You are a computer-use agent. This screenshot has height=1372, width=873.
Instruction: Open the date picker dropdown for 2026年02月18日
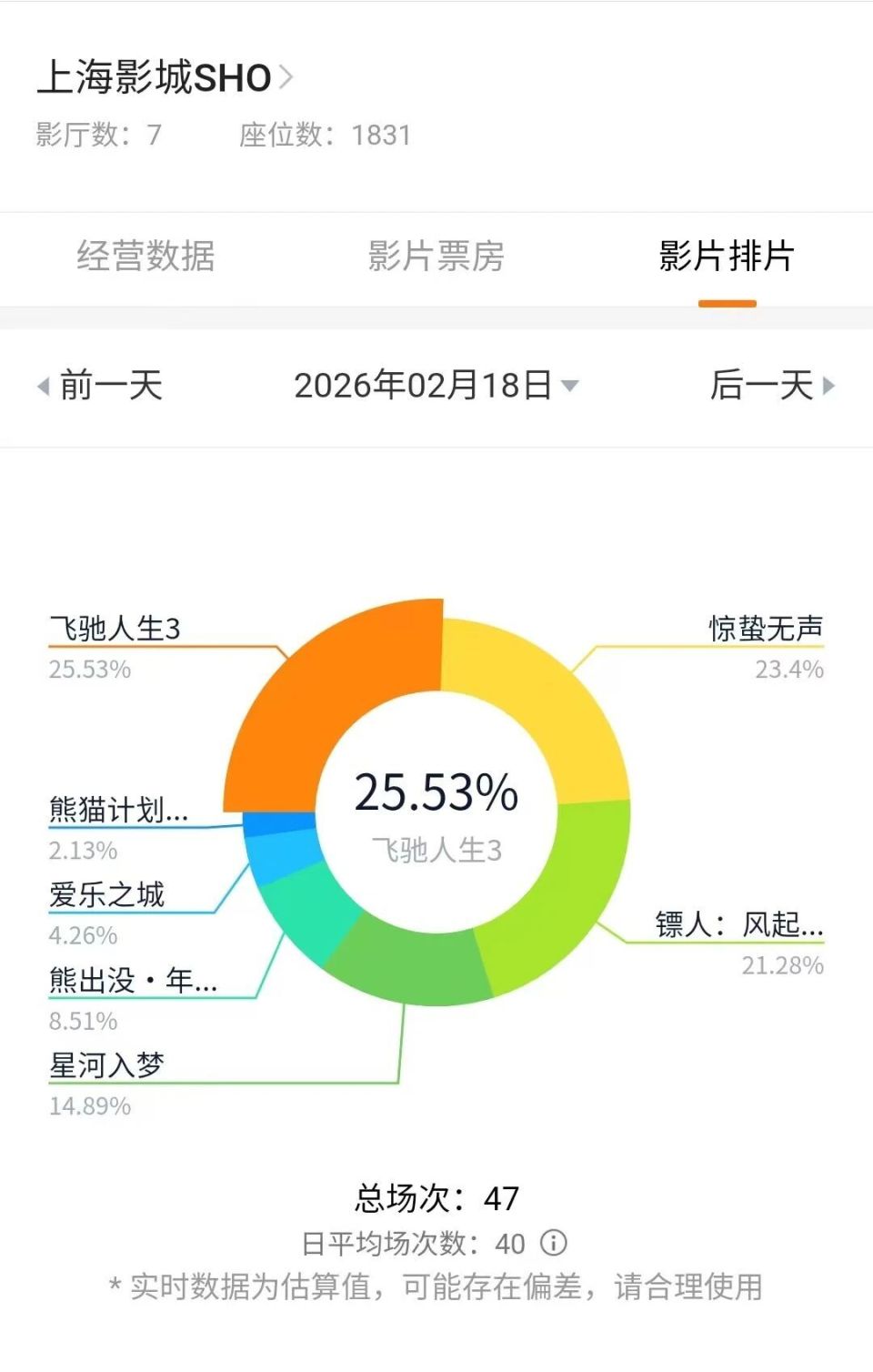point(571,387)
